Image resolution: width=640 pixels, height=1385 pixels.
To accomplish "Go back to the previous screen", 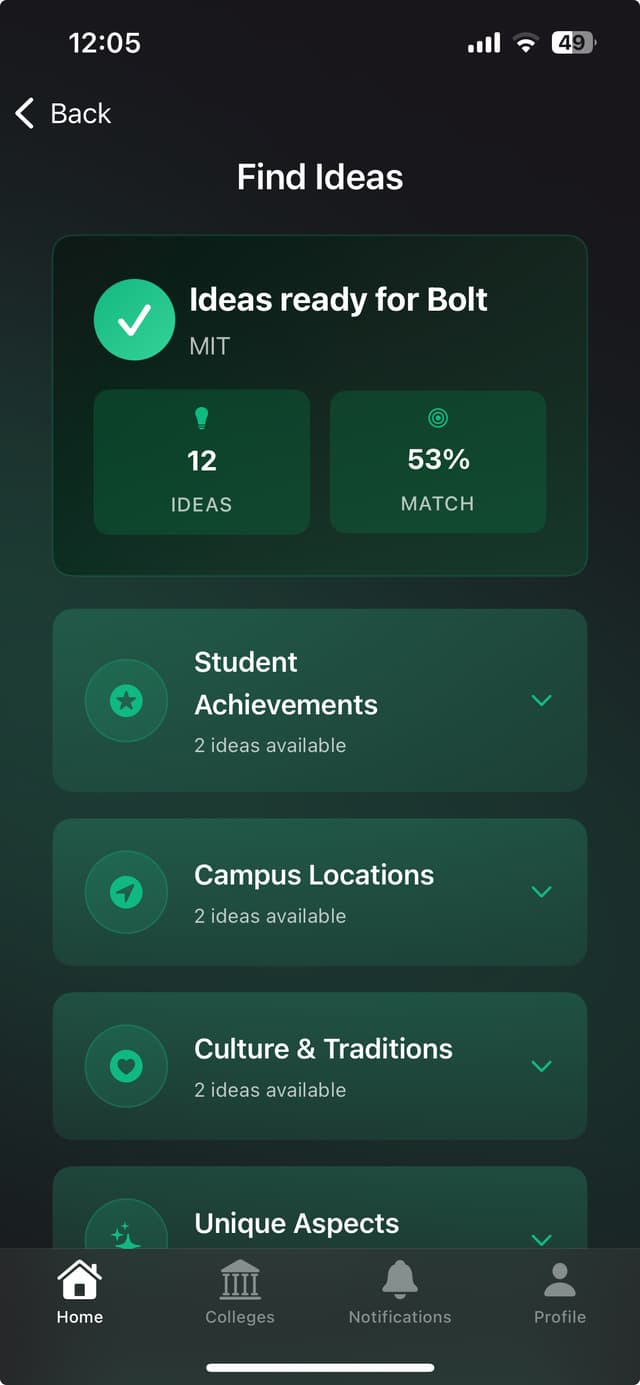I will coord(63,114).
